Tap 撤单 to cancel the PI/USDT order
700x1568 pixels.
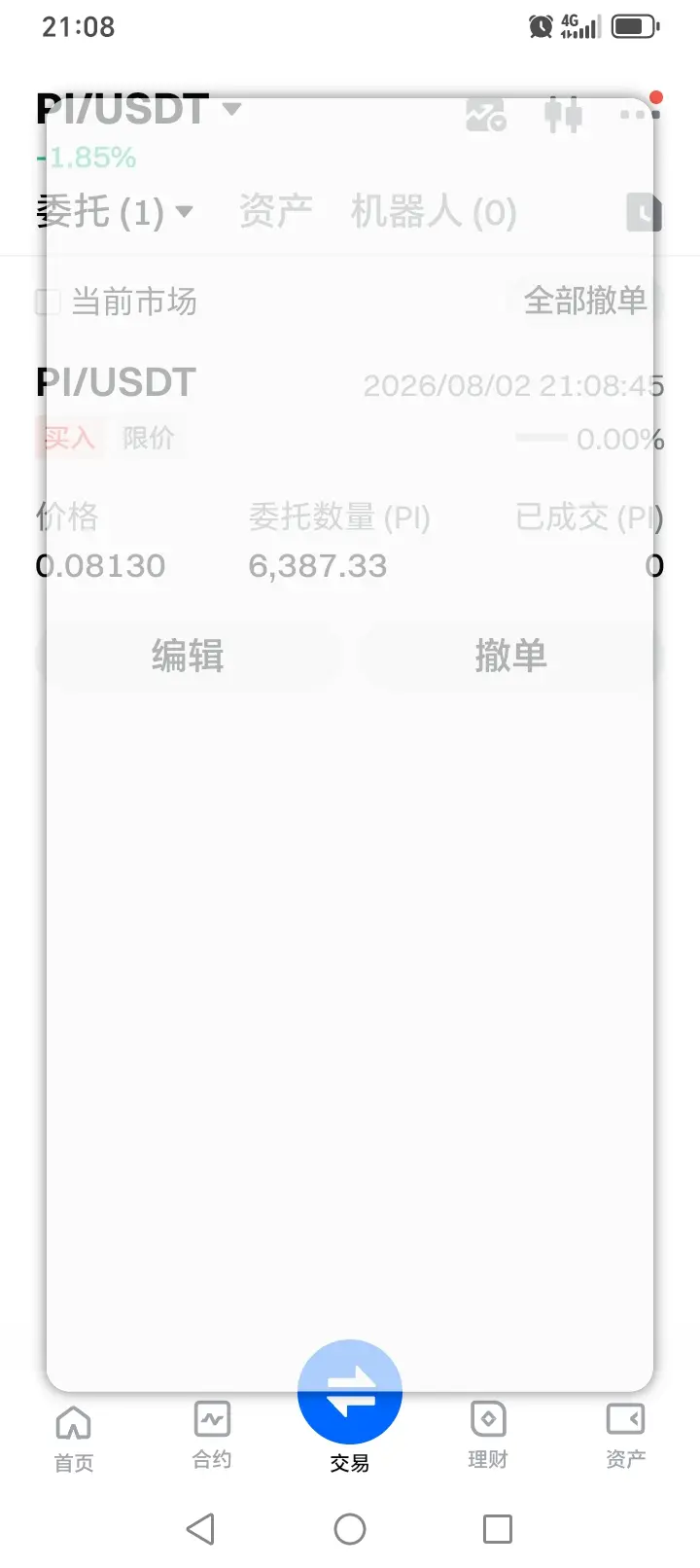point(510,656)
